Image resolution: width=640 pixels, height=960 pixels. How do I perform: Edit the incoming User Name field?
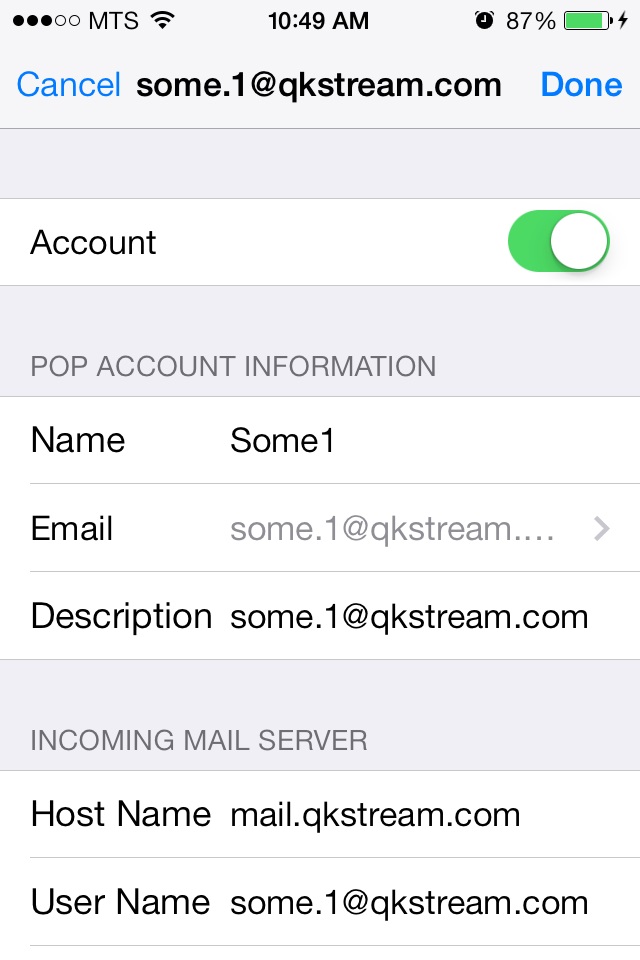click(408, 903)
